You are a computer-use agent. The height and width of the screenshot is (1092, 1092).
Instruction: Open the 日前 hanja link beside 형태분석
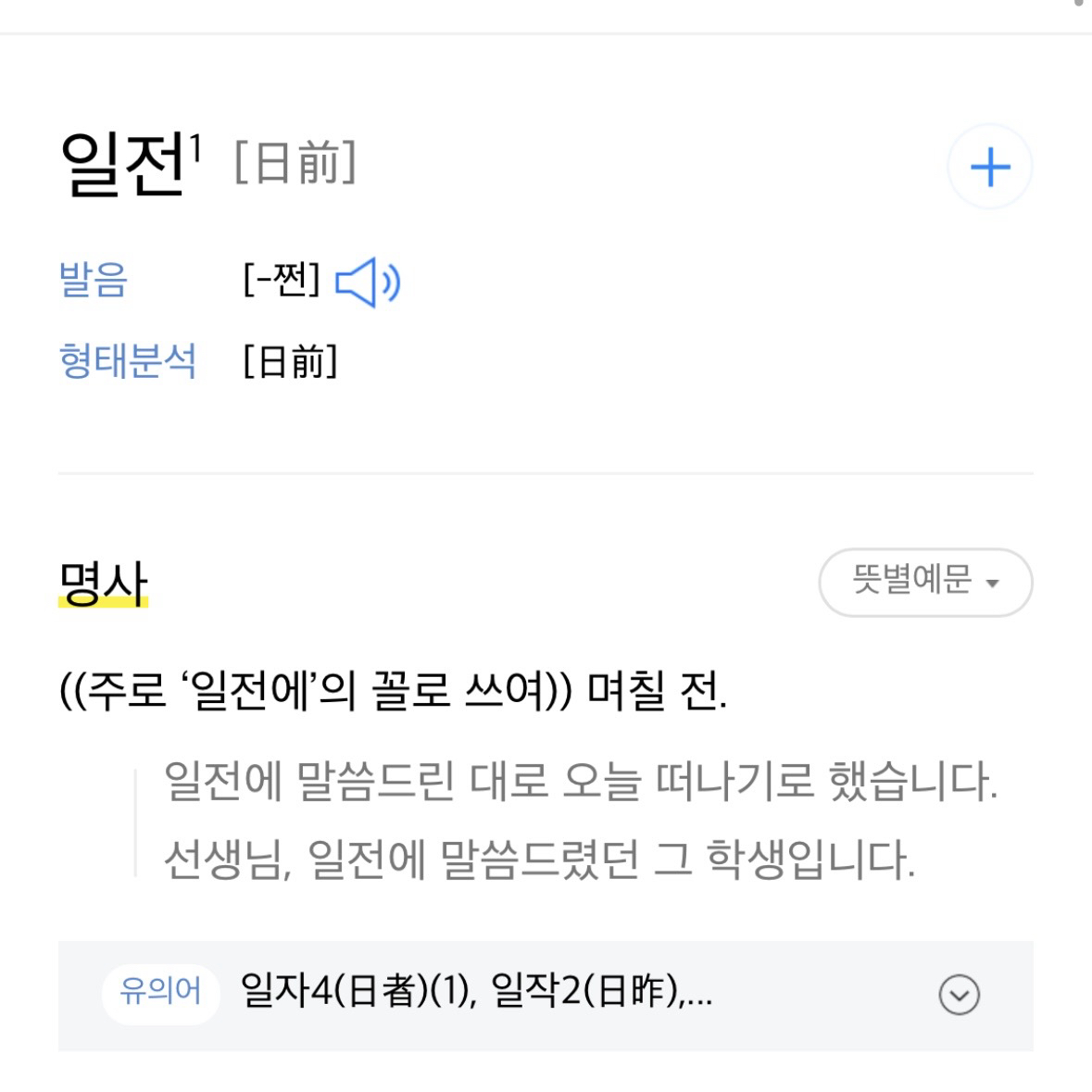click(290, 361)
